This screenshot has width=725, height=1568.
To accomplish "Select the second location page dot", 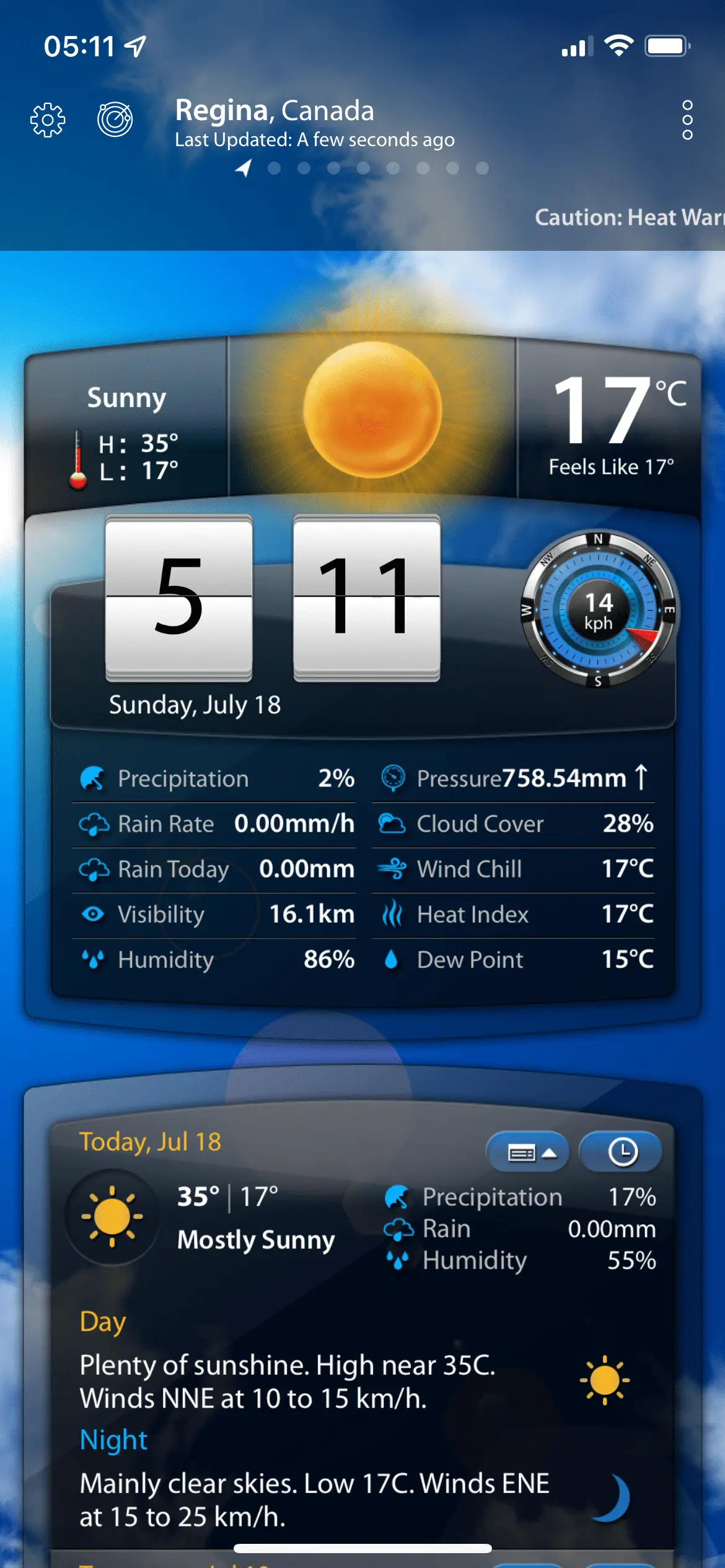I will [274, 168].
